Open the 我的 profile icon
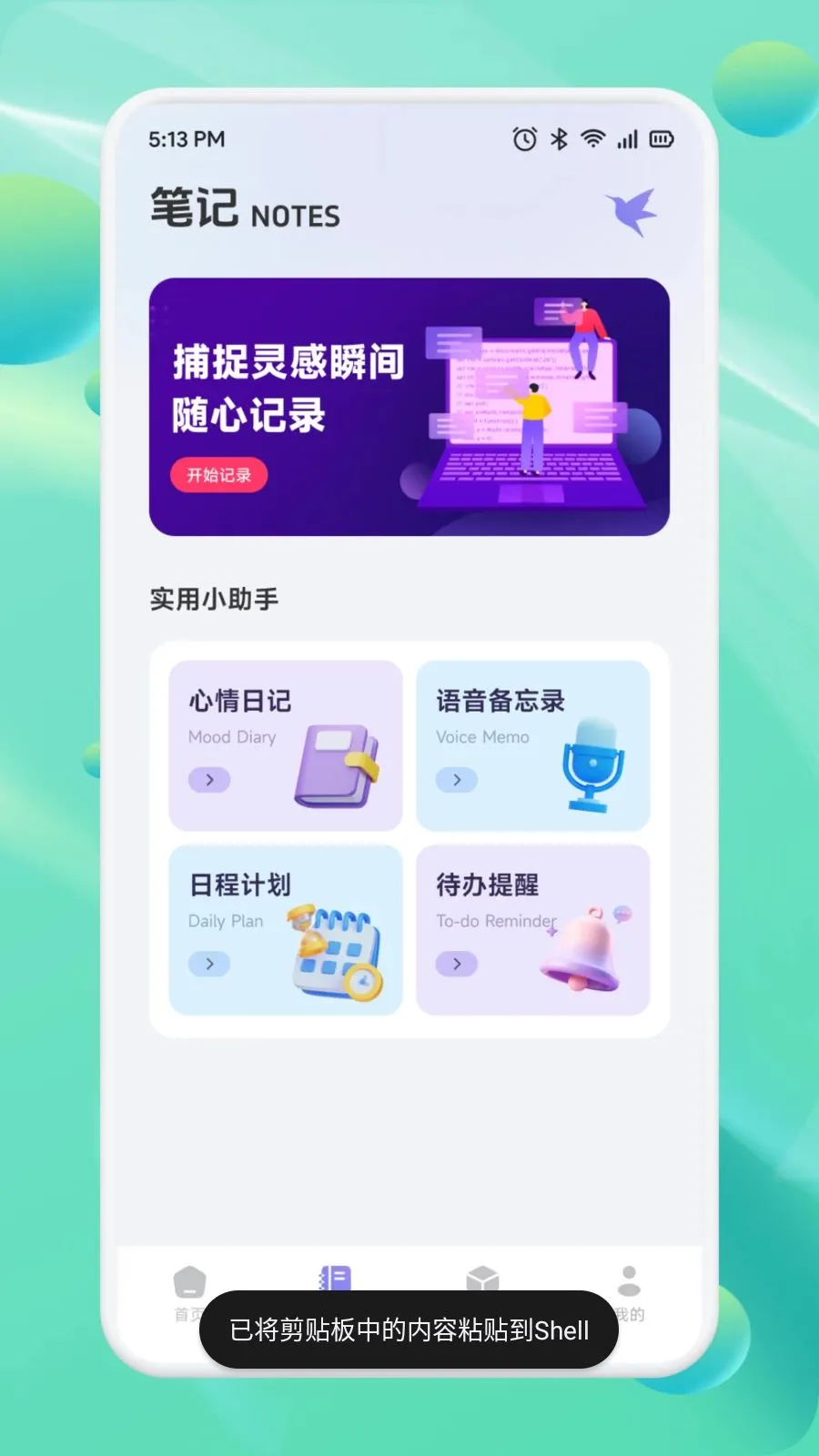The height and width of the screenshot is (1456, 819). [x=628, y=1281]
